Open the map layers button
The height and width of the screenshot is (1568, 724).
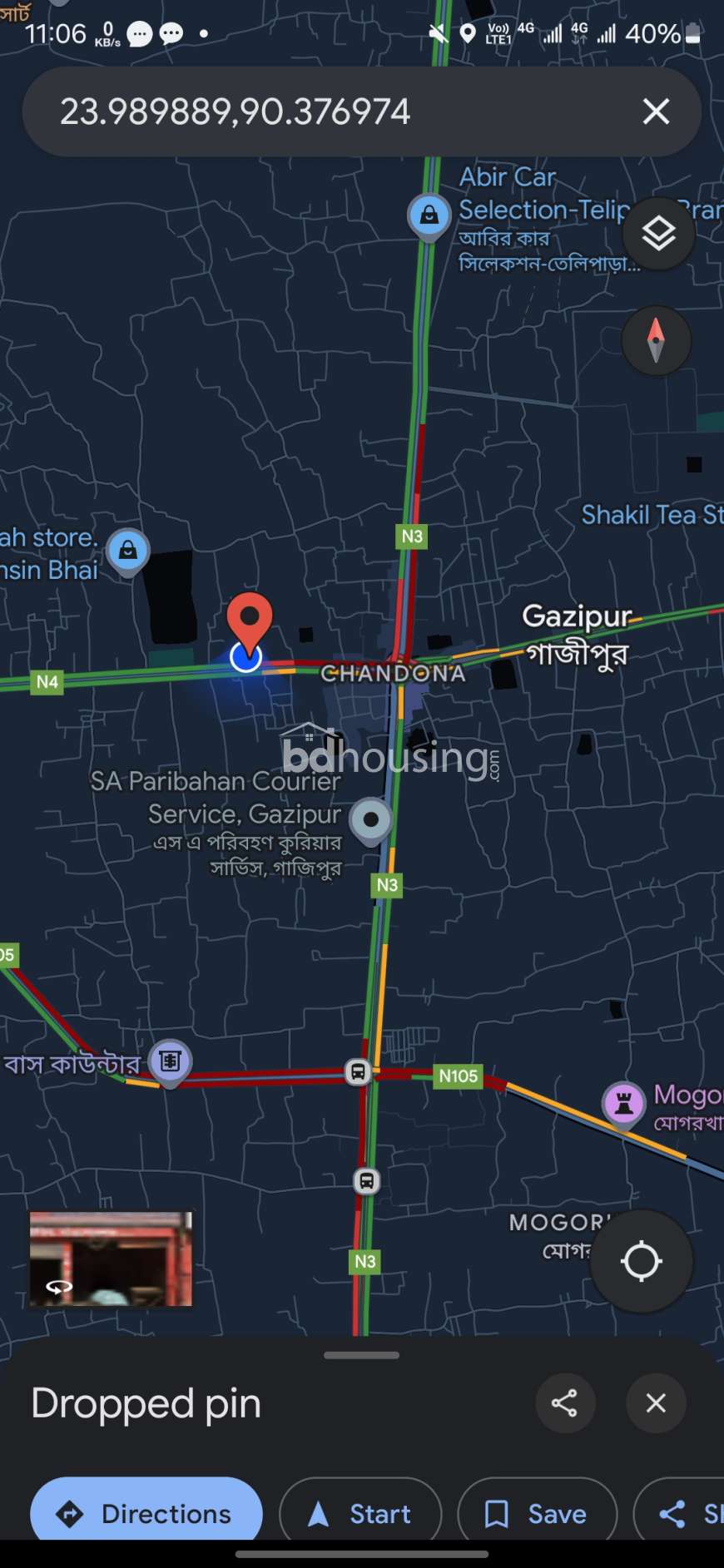658,234
